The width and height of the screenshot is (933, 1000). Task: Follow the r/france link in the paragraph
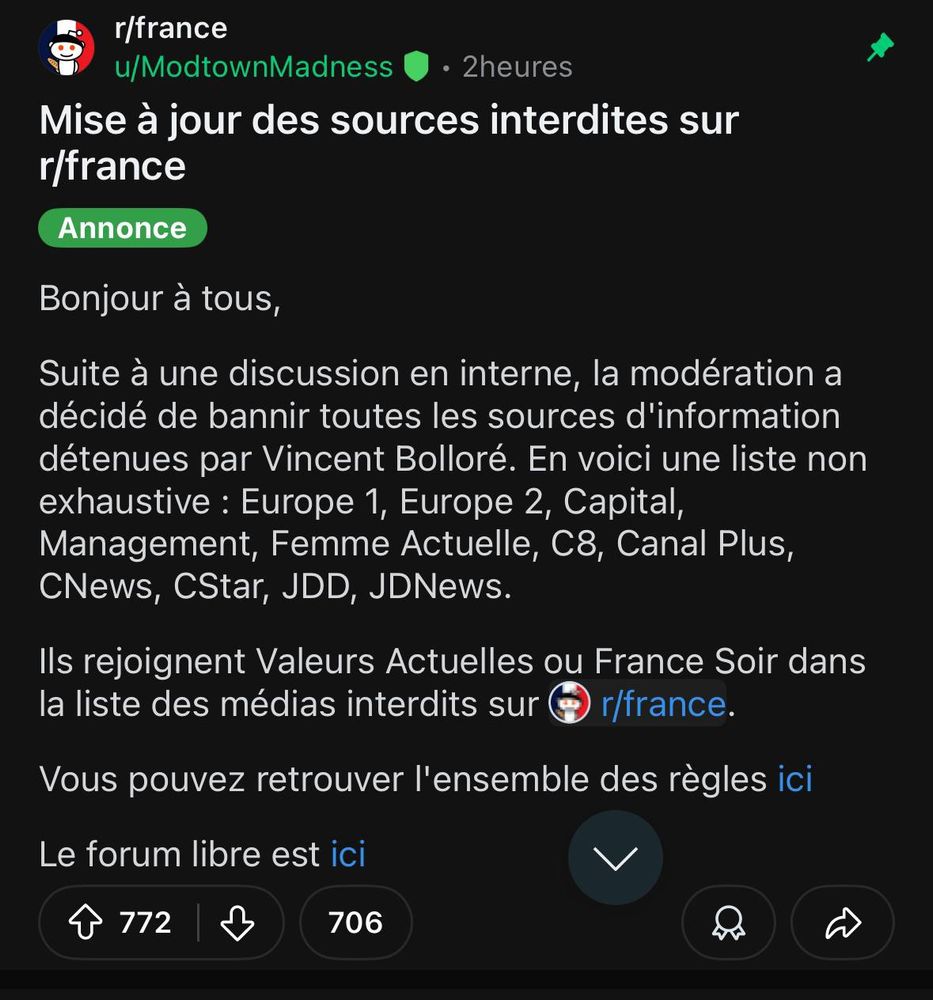(662, 704)
